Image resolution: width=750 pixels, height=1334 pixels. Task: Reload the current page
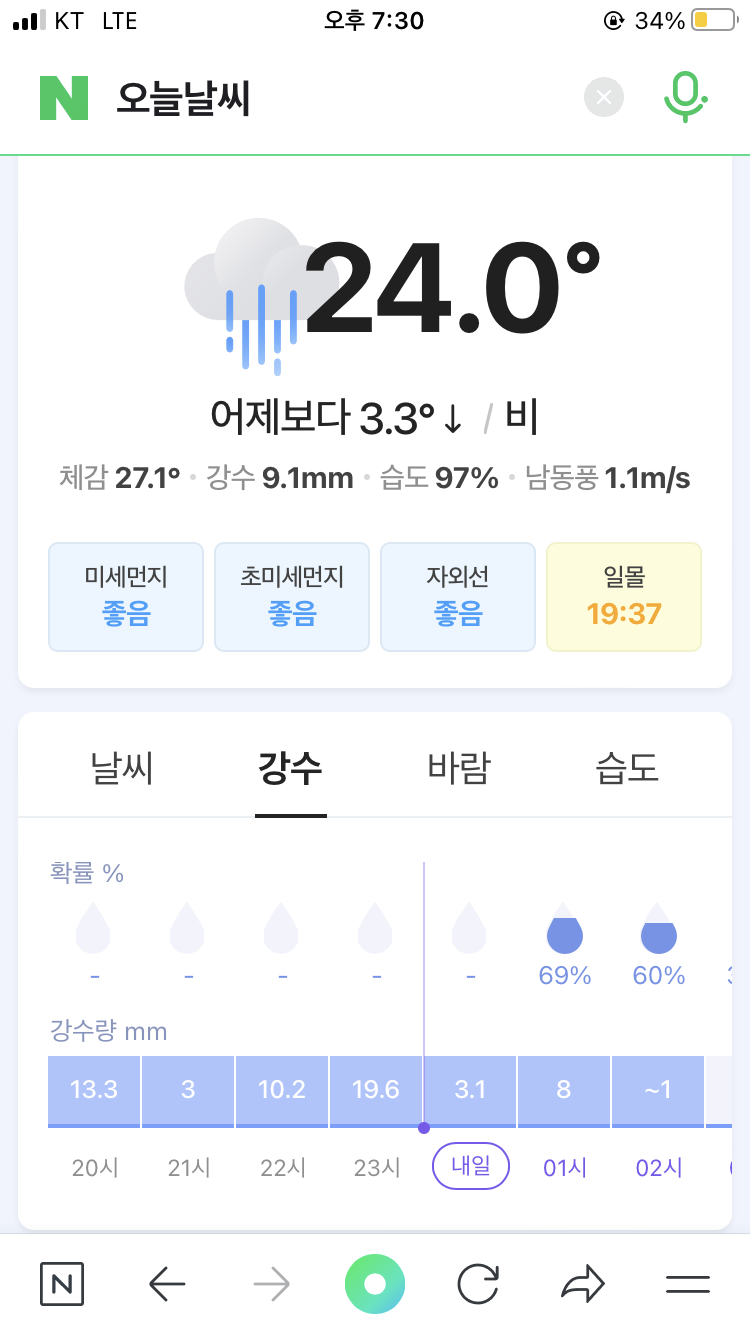[x=478, y=1284]
